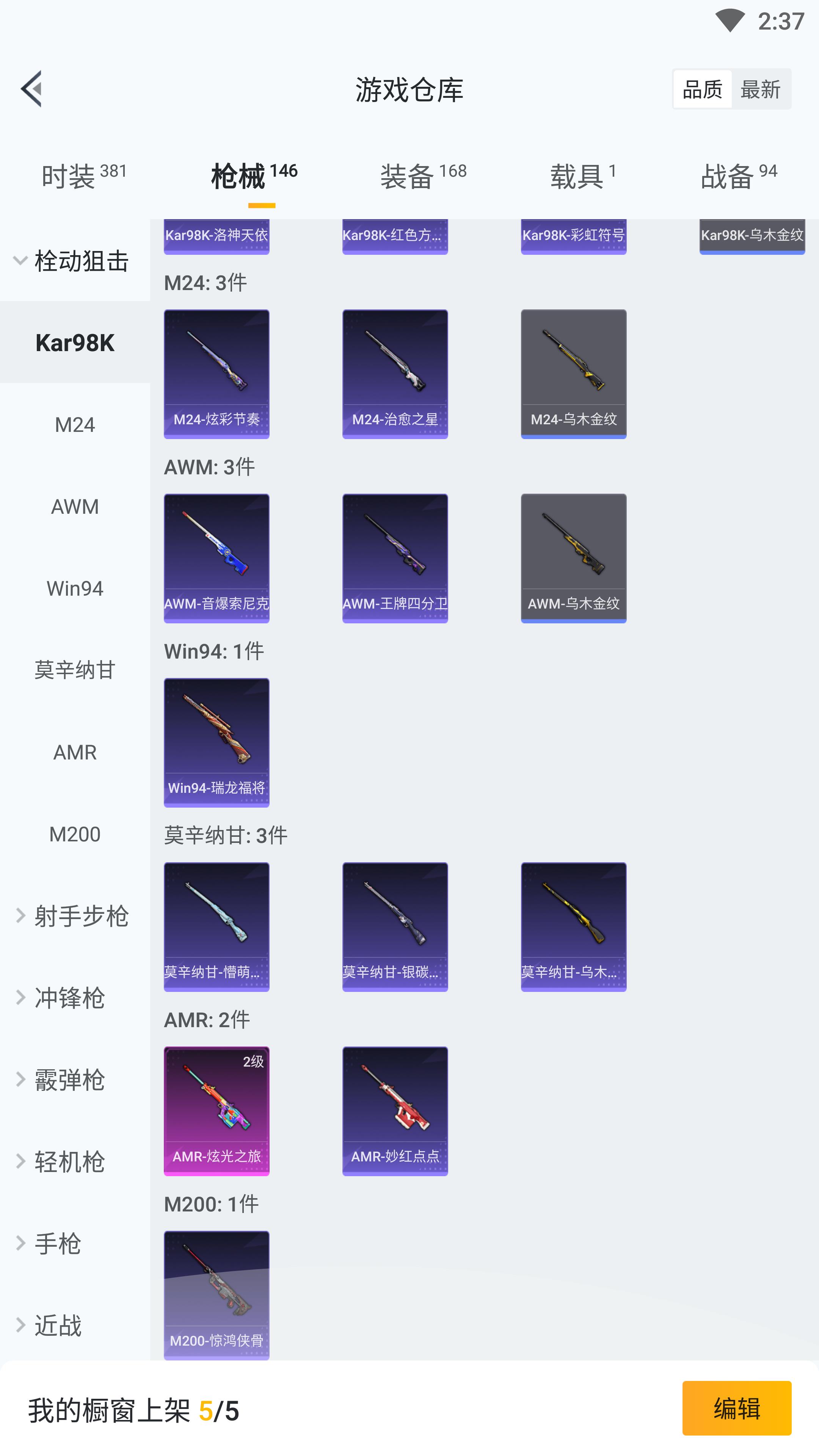The height and width of the screenshot is (1456, 819).
Task: Select AWM in the sidebar
Action: tap(75, 507)
